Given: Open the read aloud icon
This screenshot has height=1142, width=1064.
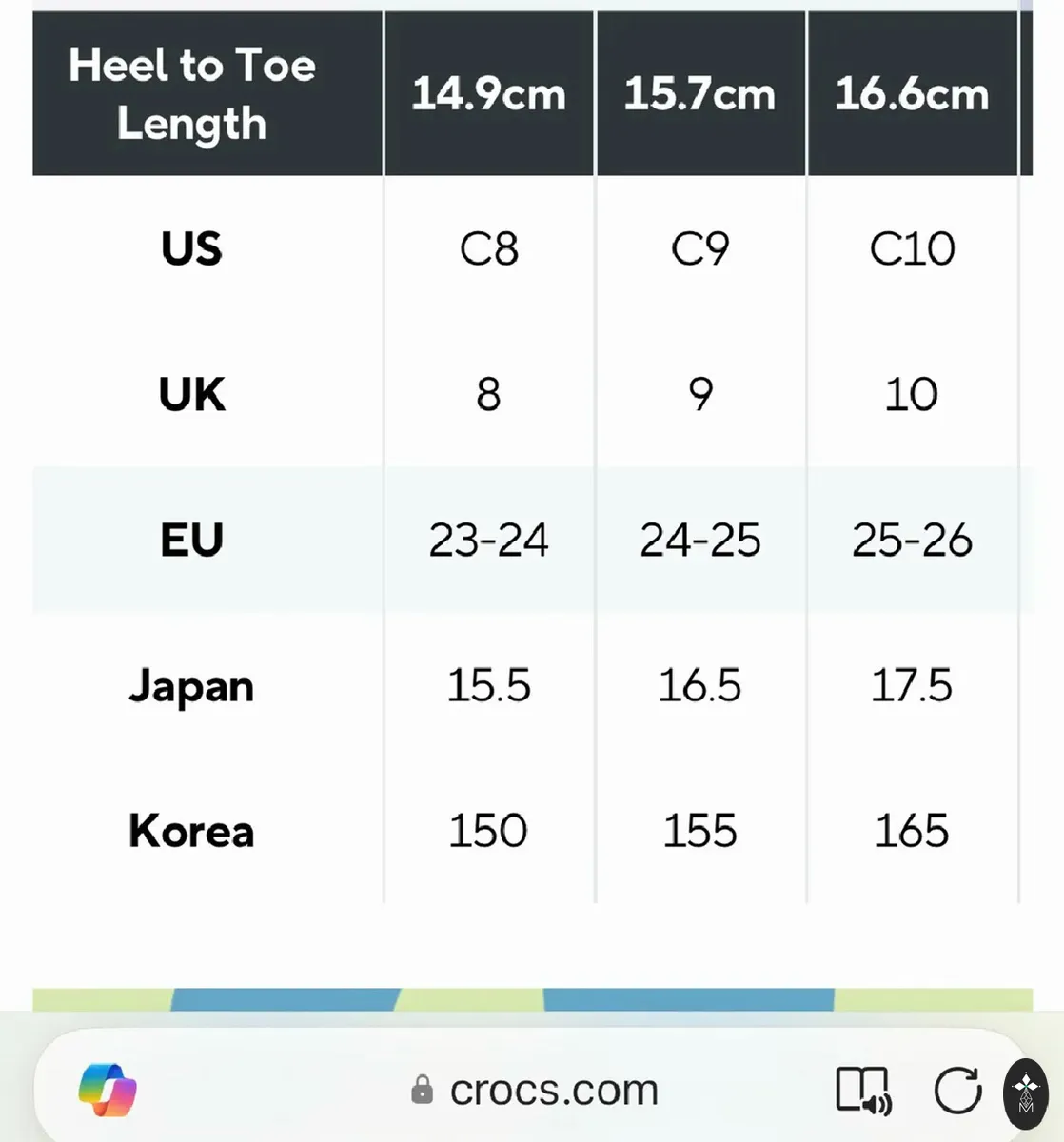Looking at the screenshot, I should [x=863, y=1091].
